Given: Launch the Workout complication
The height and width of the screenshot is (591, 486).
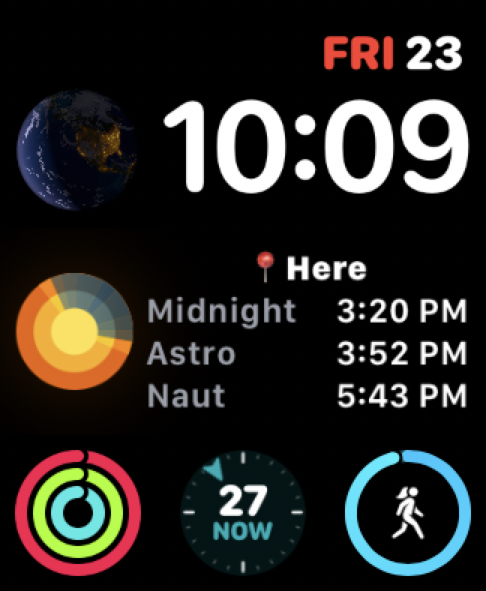Looking at the screenshot, I should coord(408,513).
